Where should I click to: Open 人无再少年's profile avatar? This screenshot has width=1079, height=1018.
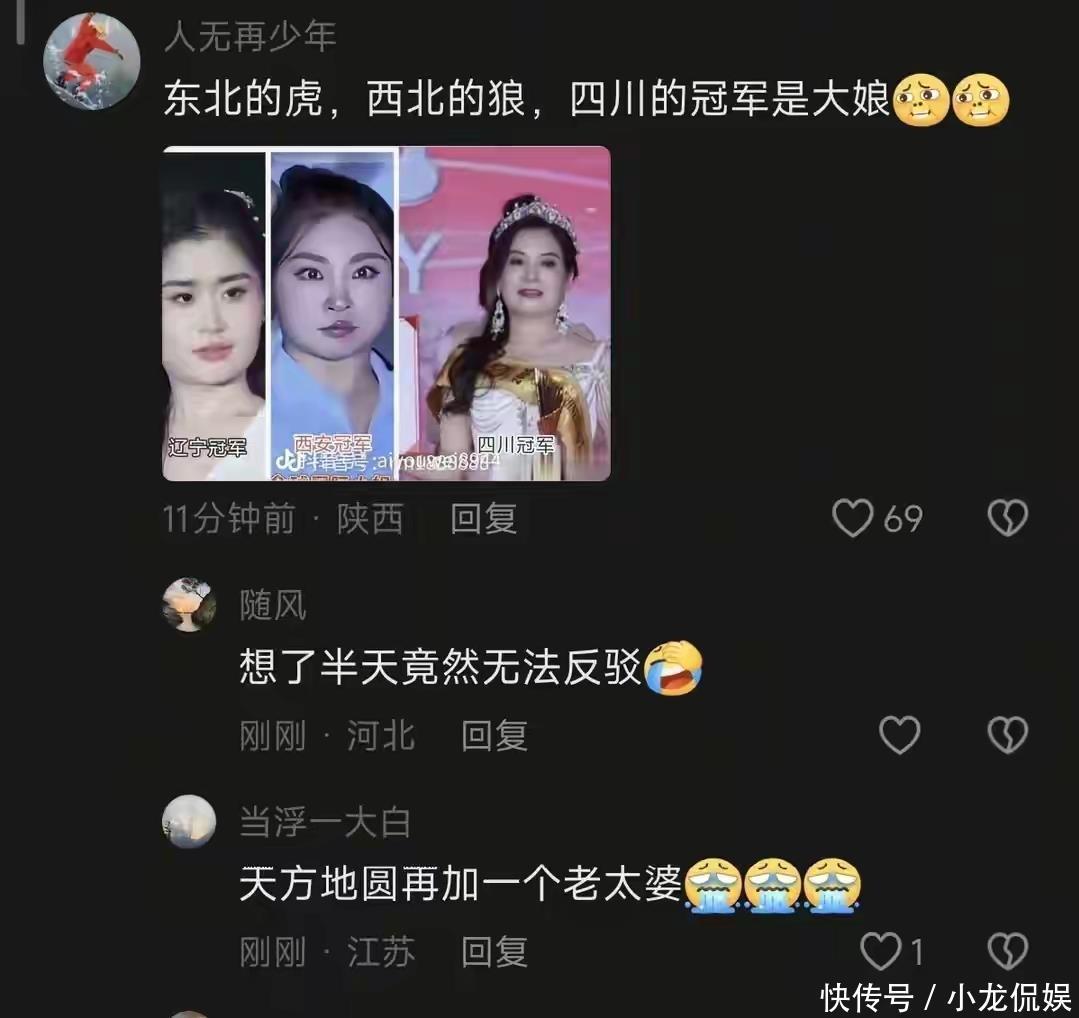point(91,62)
